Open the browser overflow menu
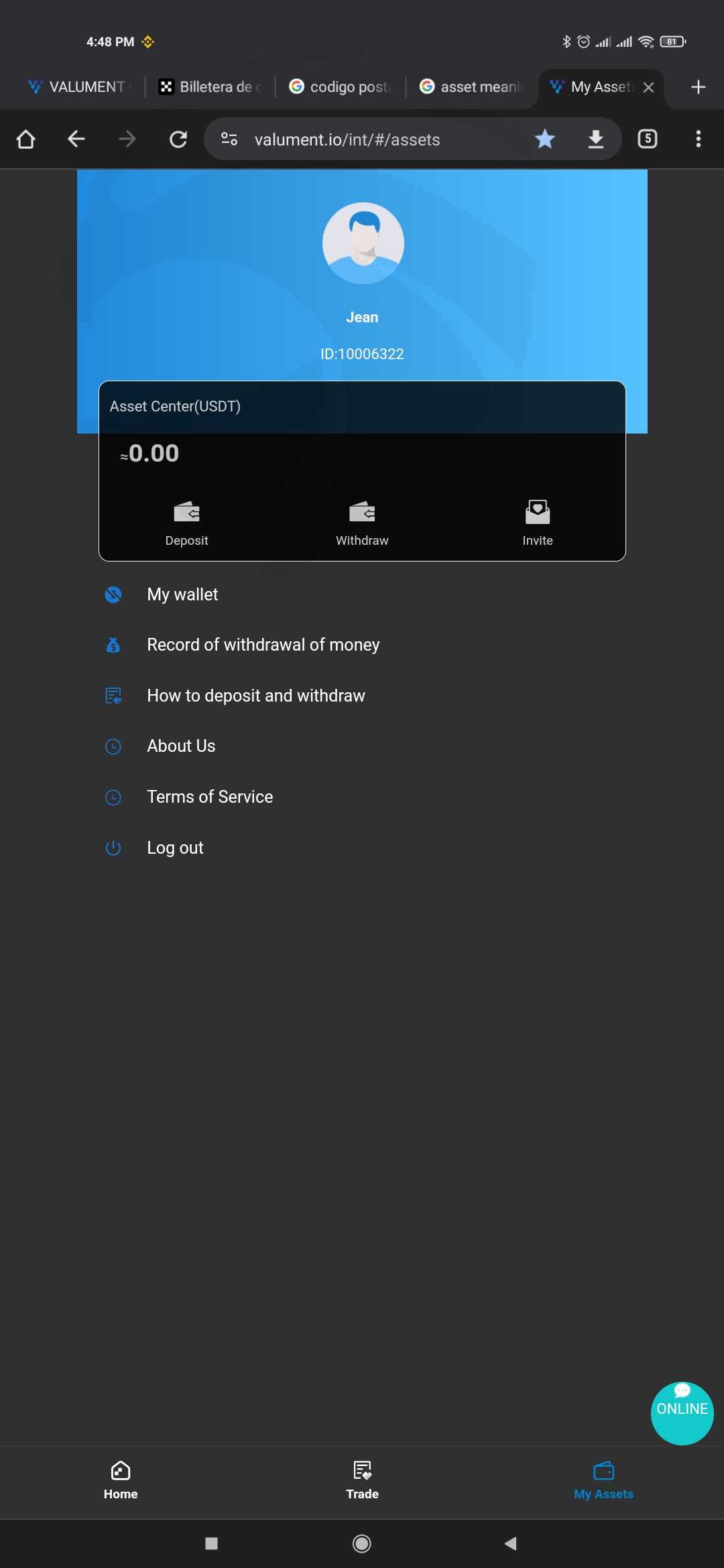 698,139
